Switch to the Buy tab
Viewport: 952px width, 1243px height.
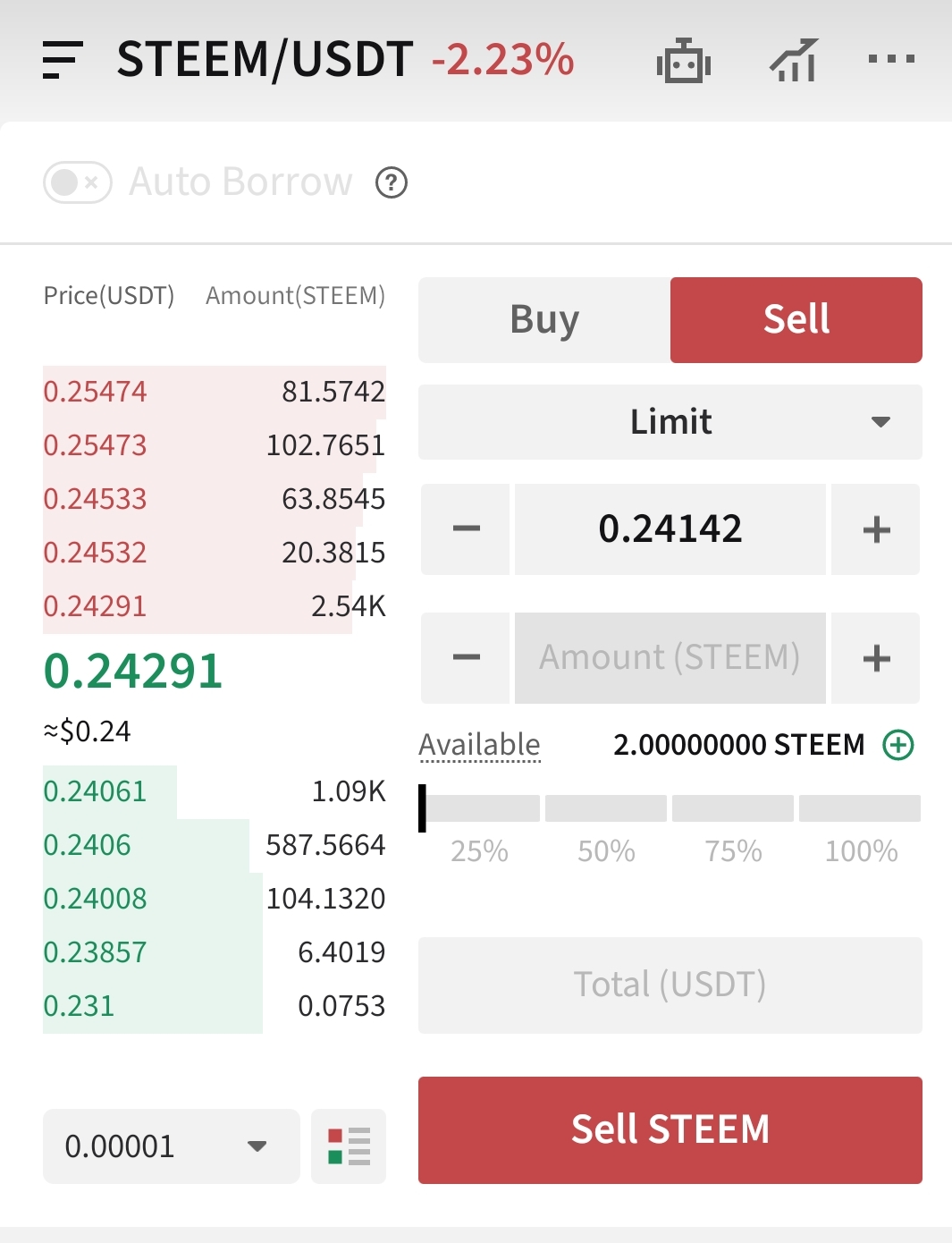[x=544, y=320]
